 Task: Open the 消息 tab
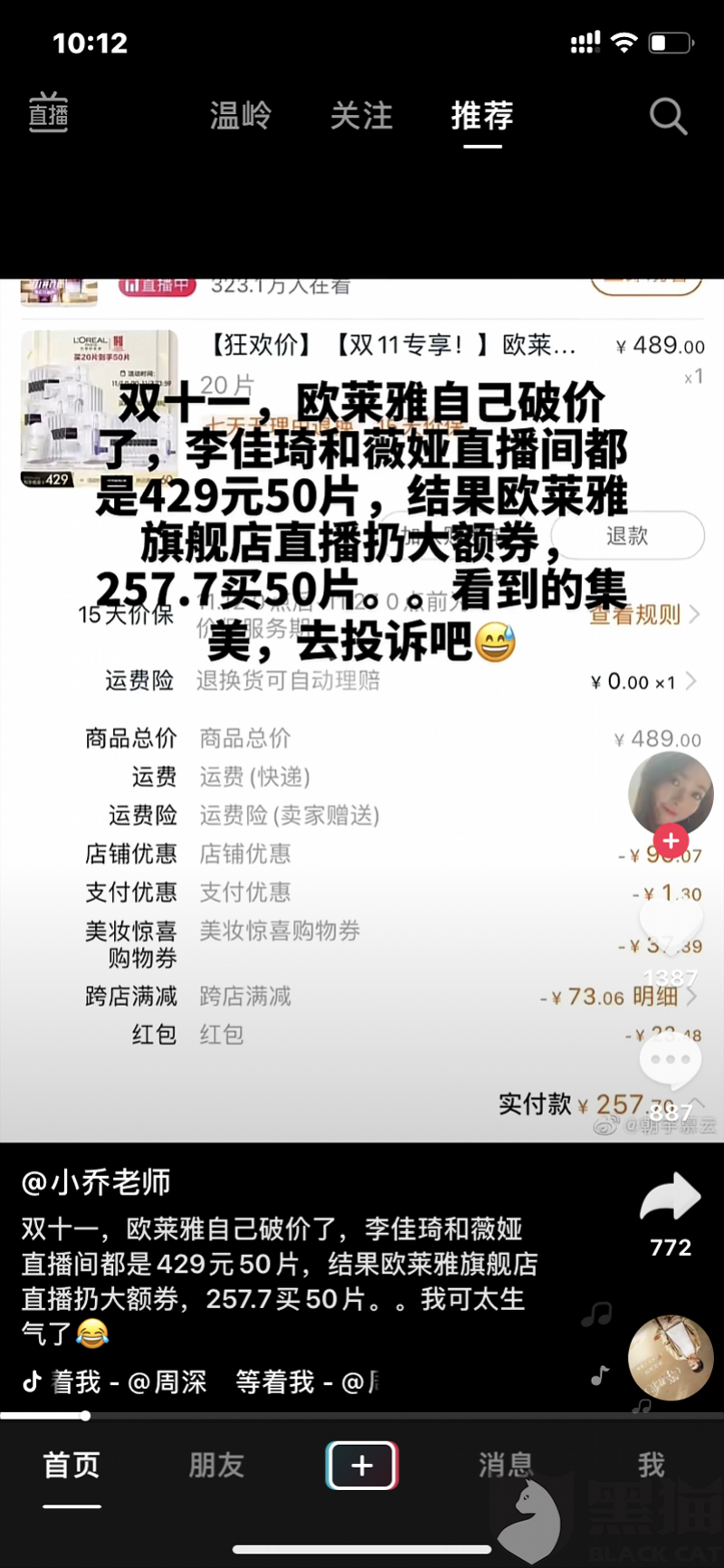click(505, 1465)
